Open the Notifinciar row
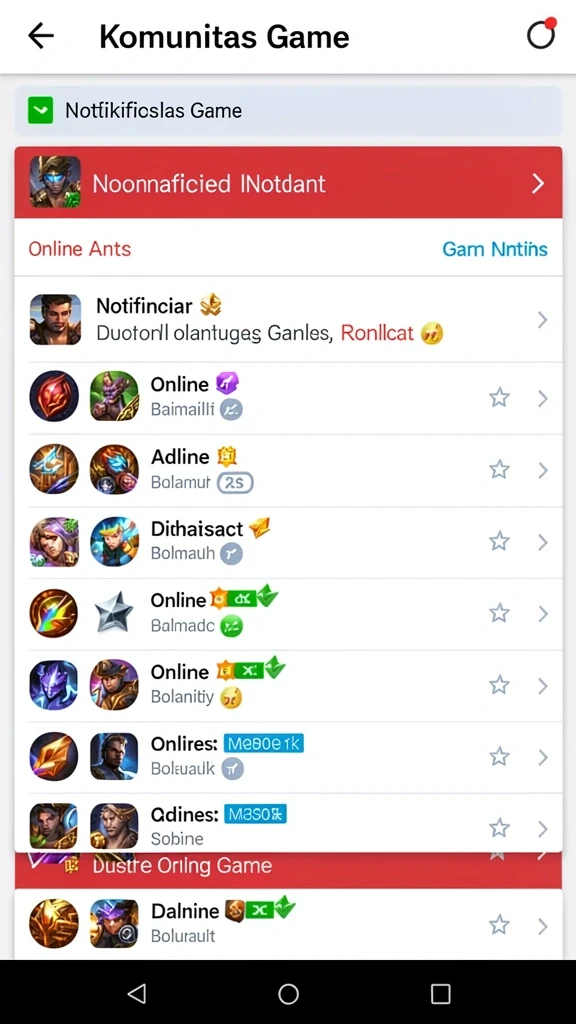Viewport: 576px width, 1024px height. (x=288, y=319)
